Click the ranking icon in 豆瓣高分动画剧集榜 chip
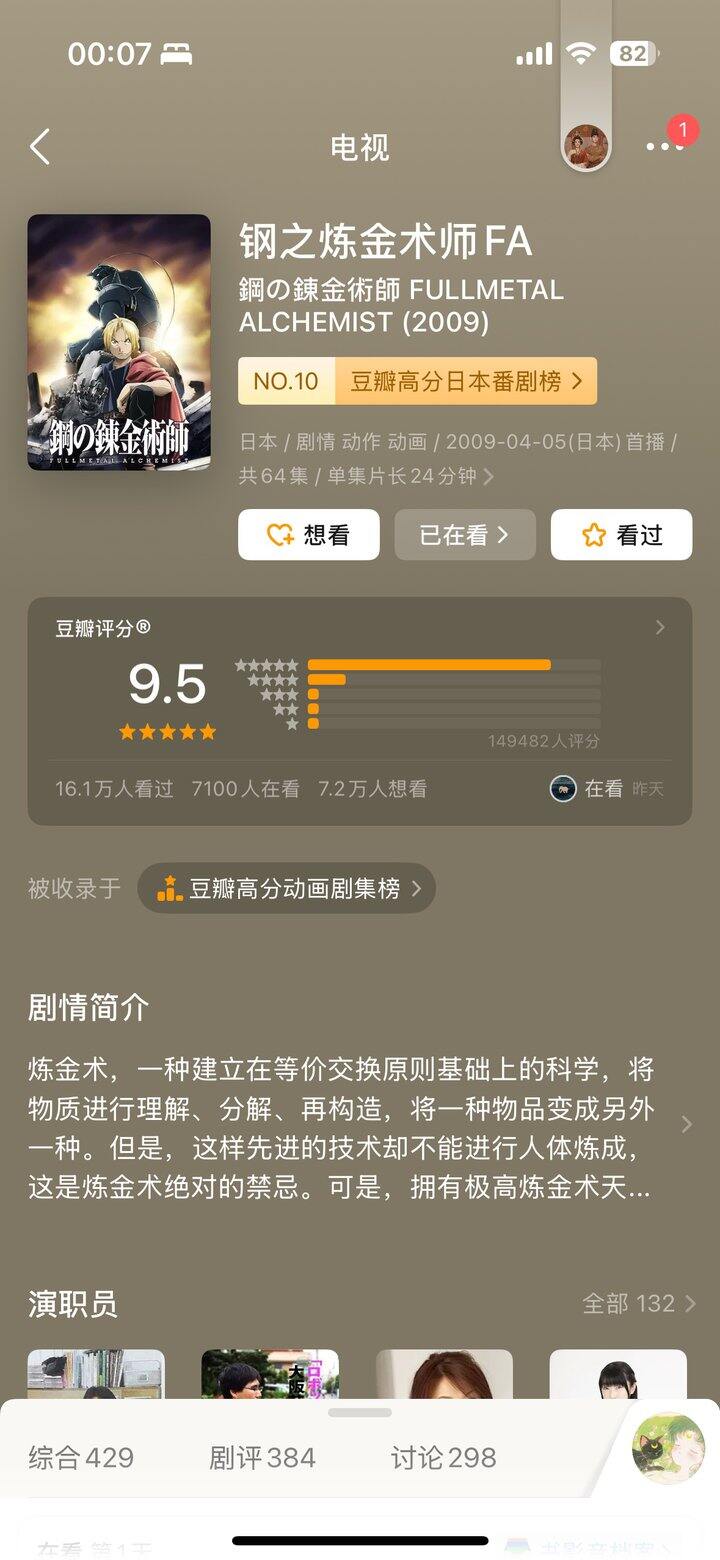This screenshot has width=720, height=1560. coord(170,888)
